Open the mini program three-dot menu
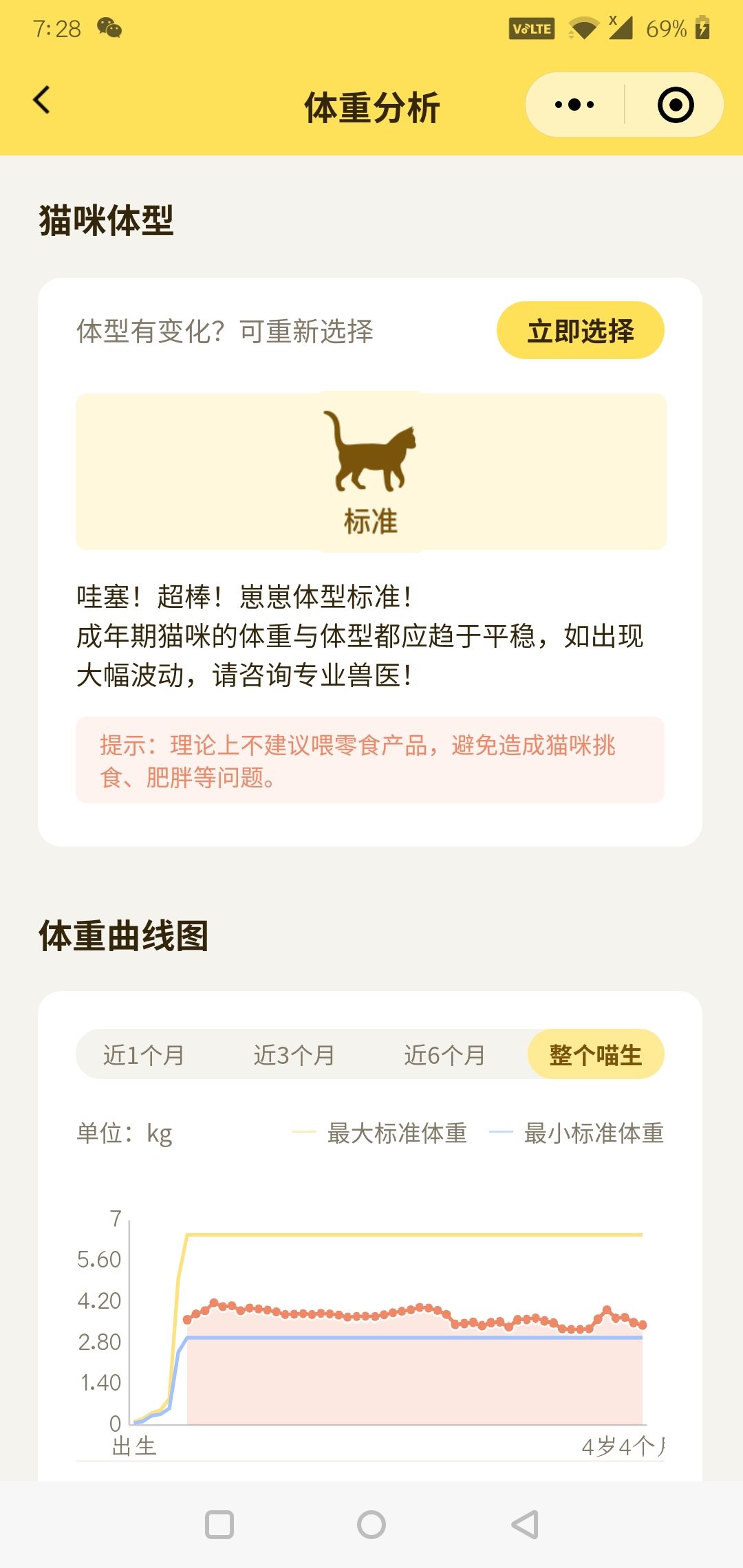The height and width of the screenshot is (1568, 743). click(x=575, y=105)
